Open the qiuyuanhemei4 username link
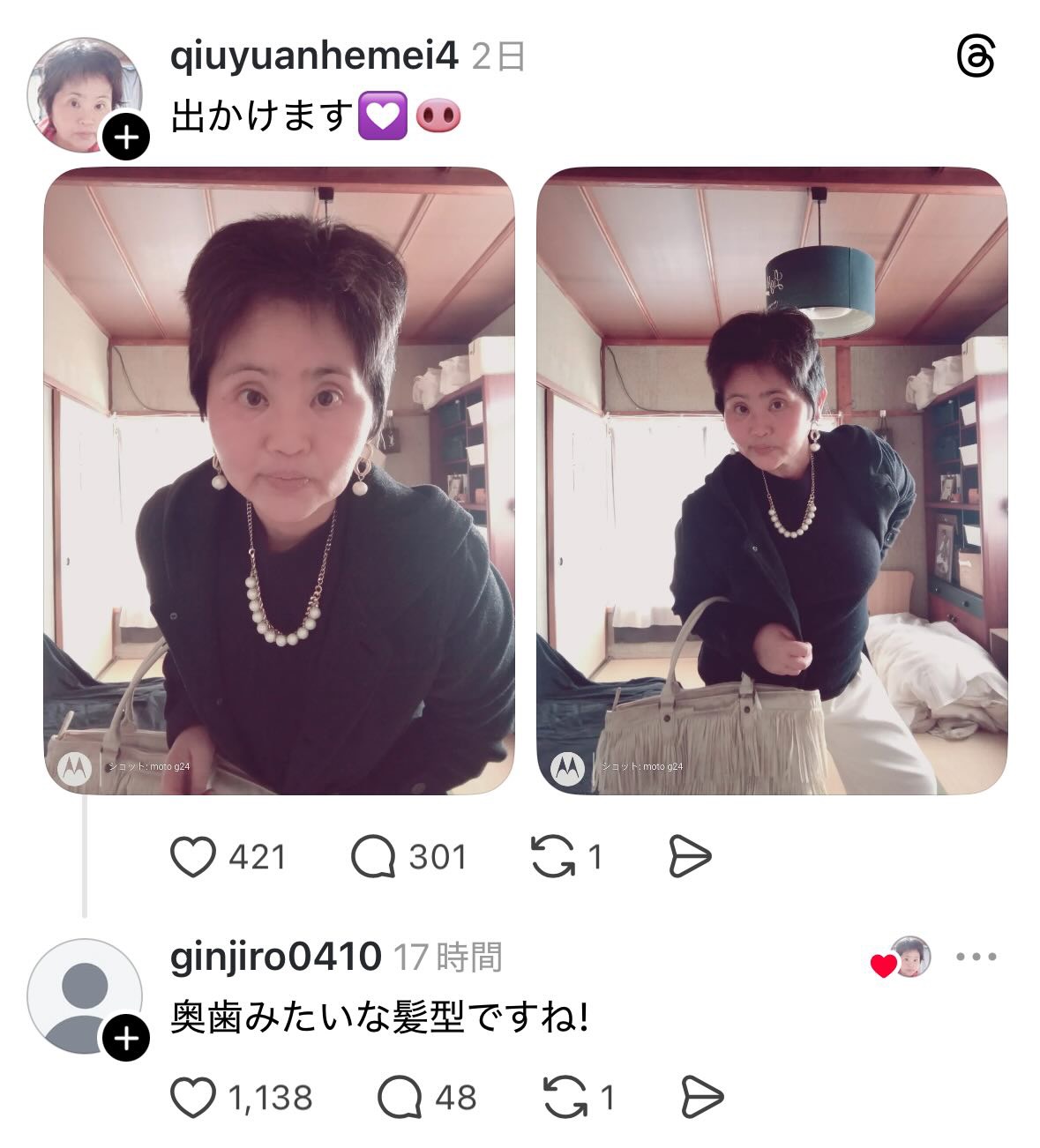 (314, 57)
